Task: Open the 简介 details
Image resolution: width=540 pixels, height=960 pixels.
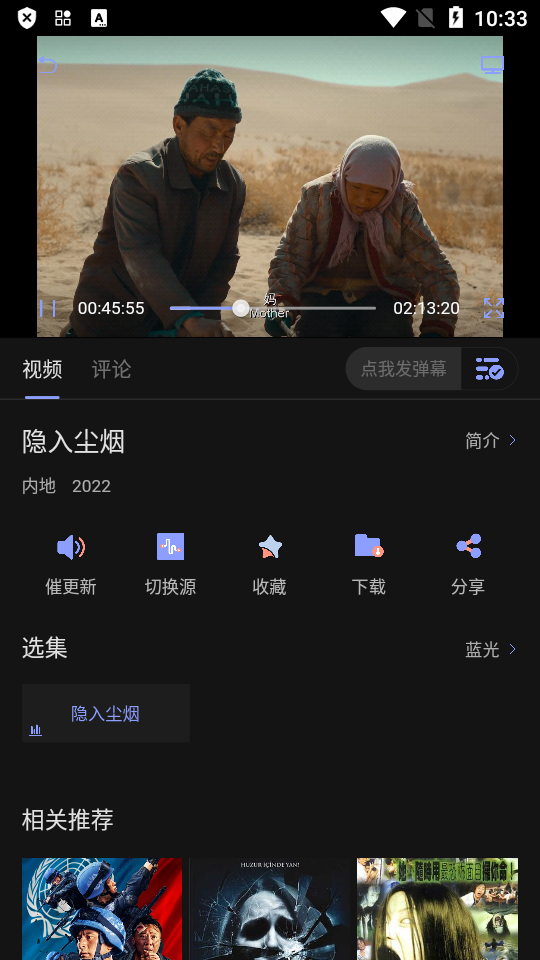Action: 491,440
